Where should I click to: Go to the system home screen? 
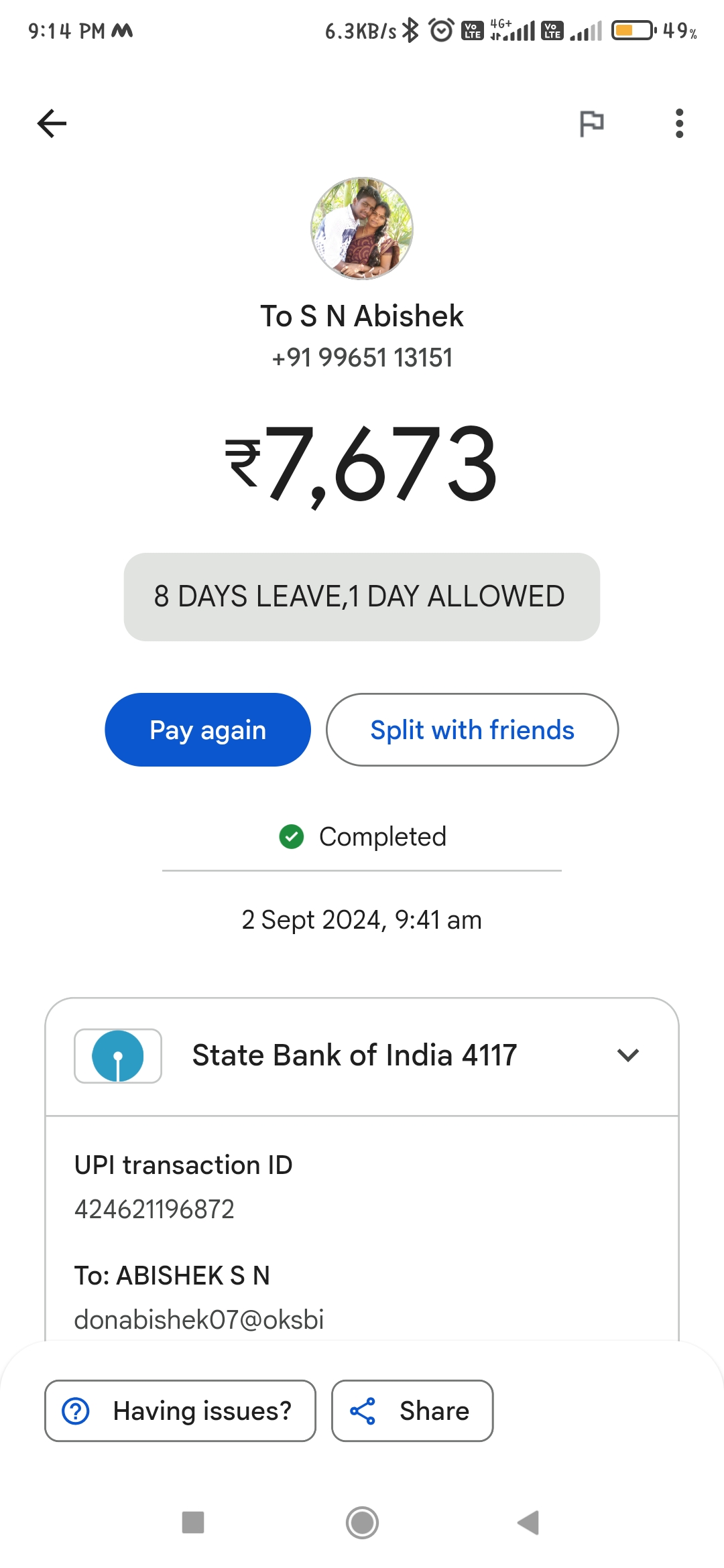[362, 1522]
